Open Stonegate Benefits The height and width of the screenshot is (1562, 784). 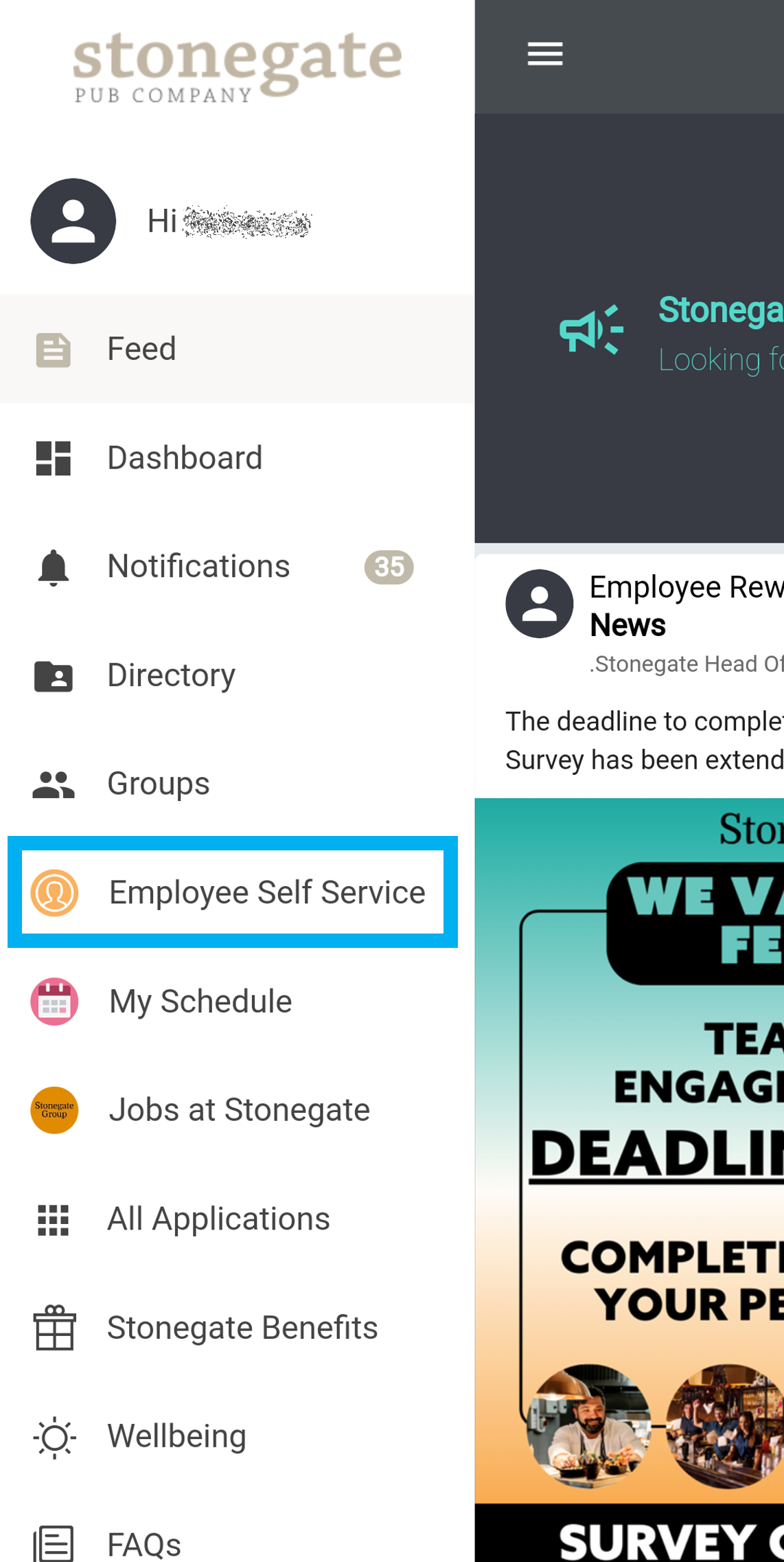(242, 1328)
